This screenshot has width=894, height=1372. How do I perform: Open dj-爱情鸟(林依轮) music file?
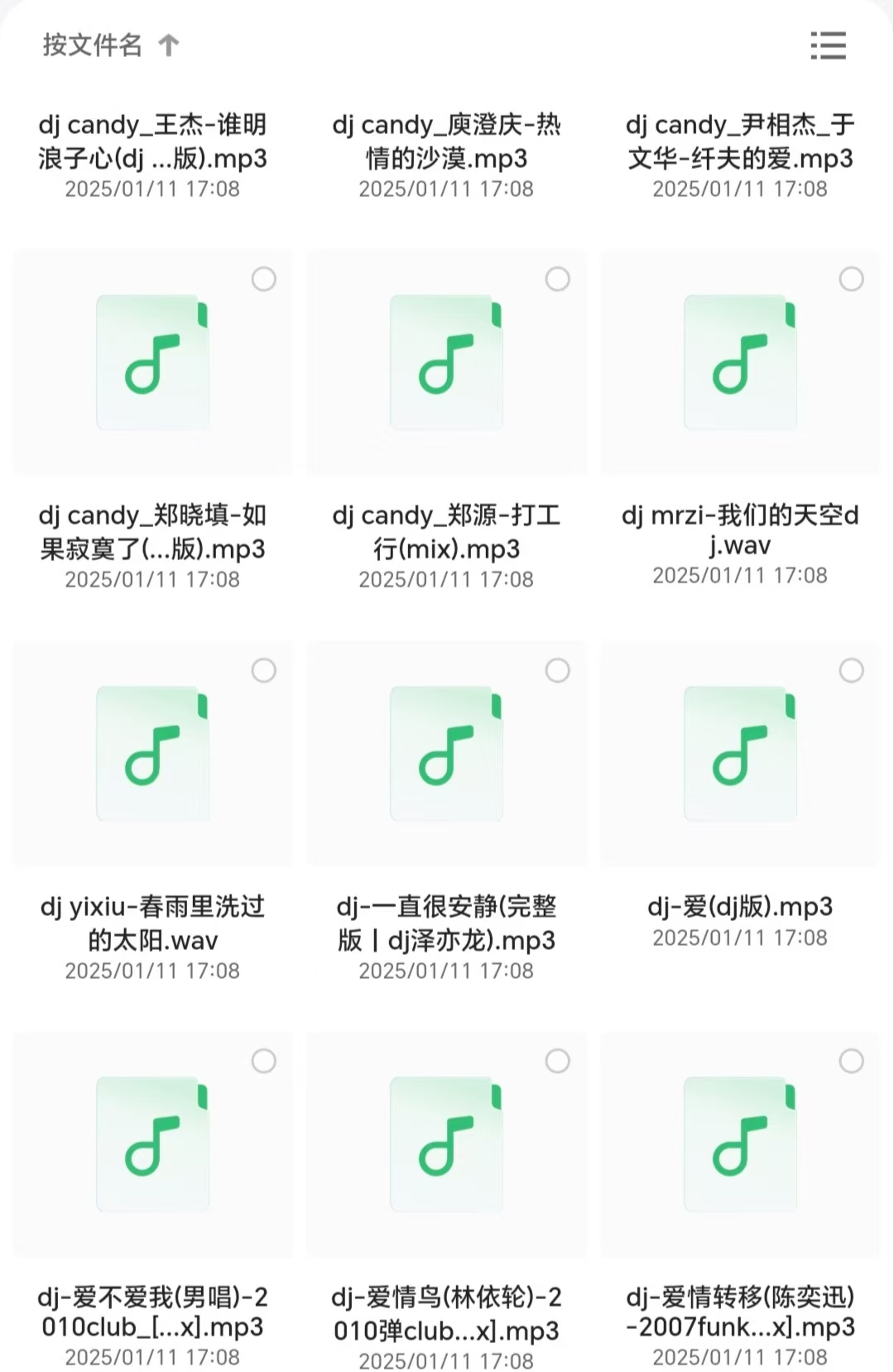pyautogui.click(x=446, y=1146)
